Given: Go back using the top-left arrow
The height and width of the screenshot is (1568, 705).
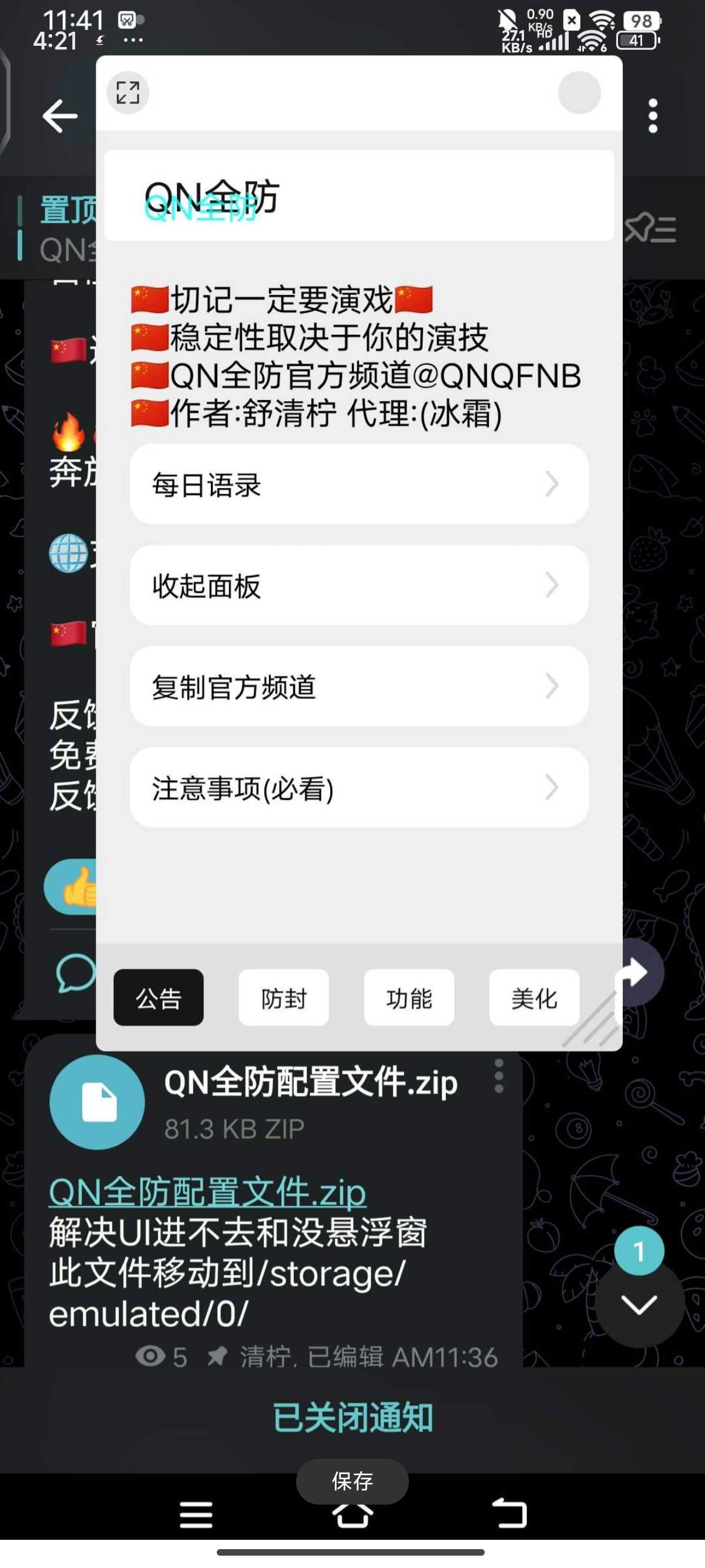Looking at the screenshot, I should tap(60, 116).
